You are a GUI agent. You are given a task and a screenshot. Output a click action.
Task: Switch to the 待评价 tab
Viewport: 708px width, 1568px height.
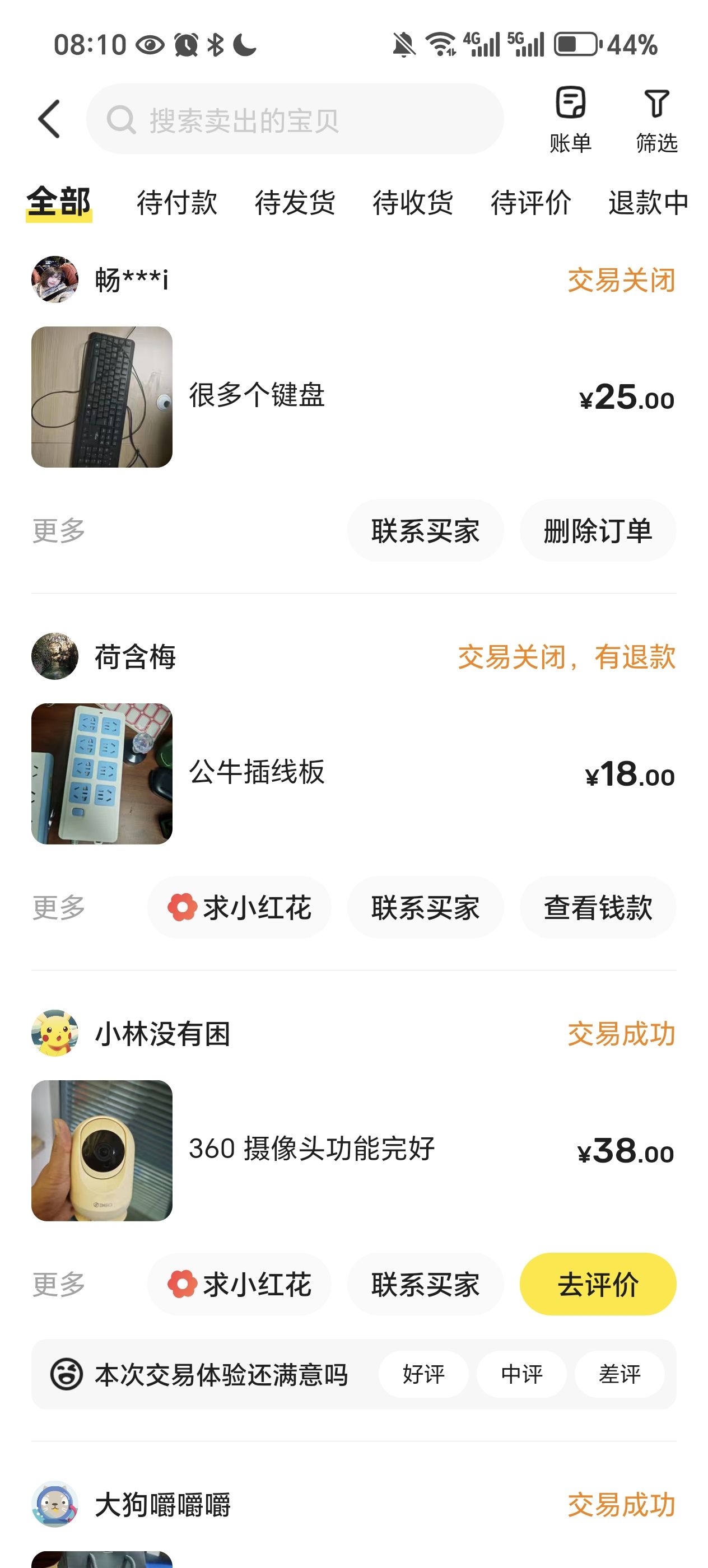click(x=531, y=203)
